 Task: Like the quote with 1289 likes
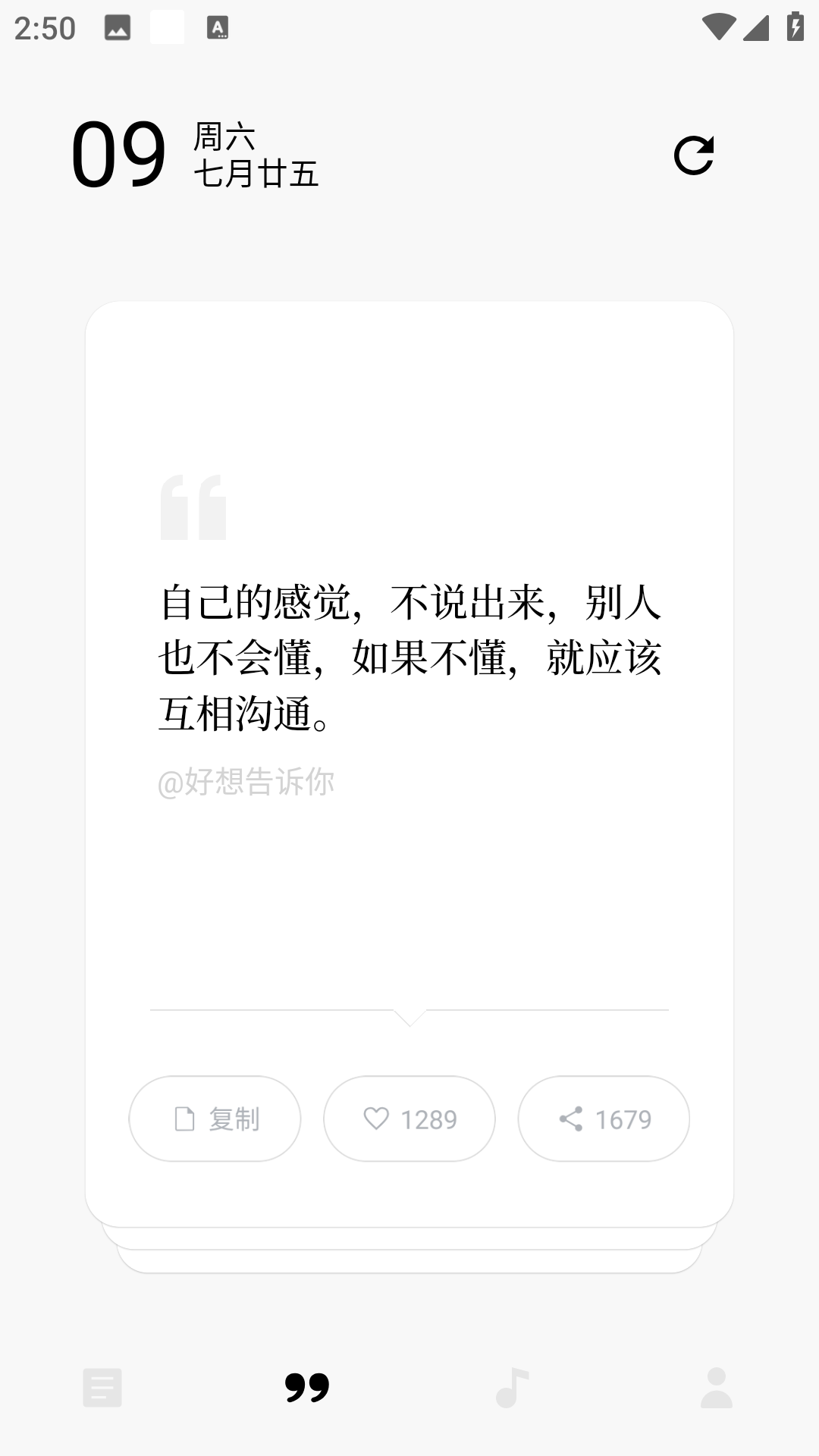(x=409, y=1119)
